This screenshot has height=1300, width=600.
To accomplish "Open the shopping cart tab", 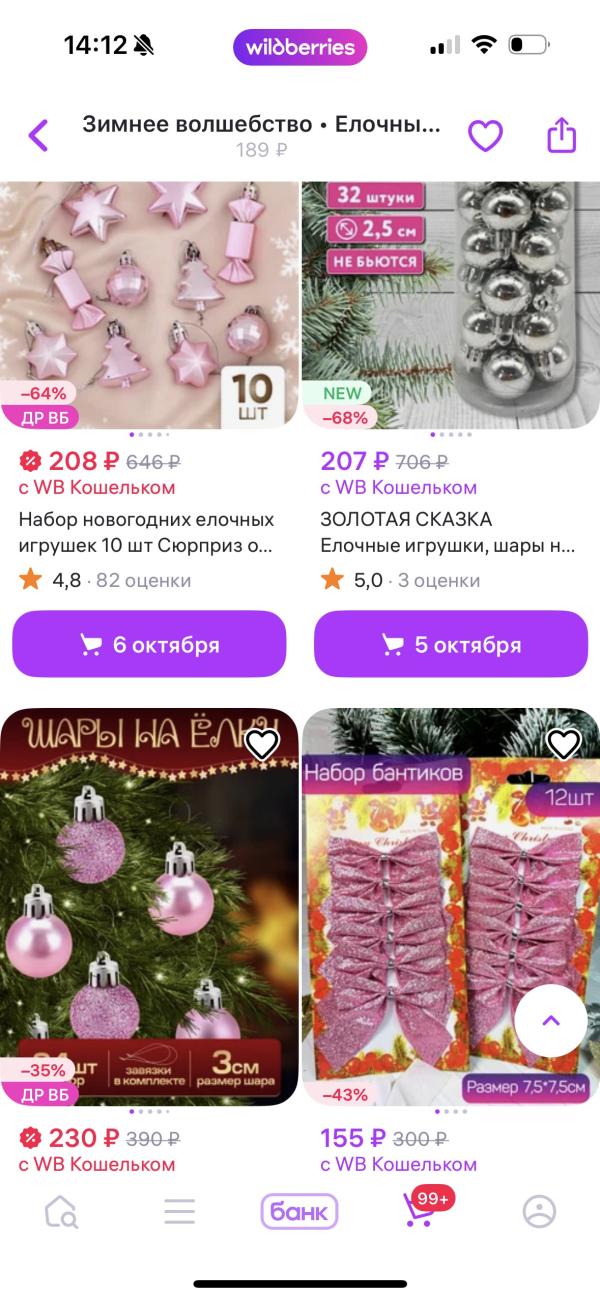I will click(x=419, y=1213).
